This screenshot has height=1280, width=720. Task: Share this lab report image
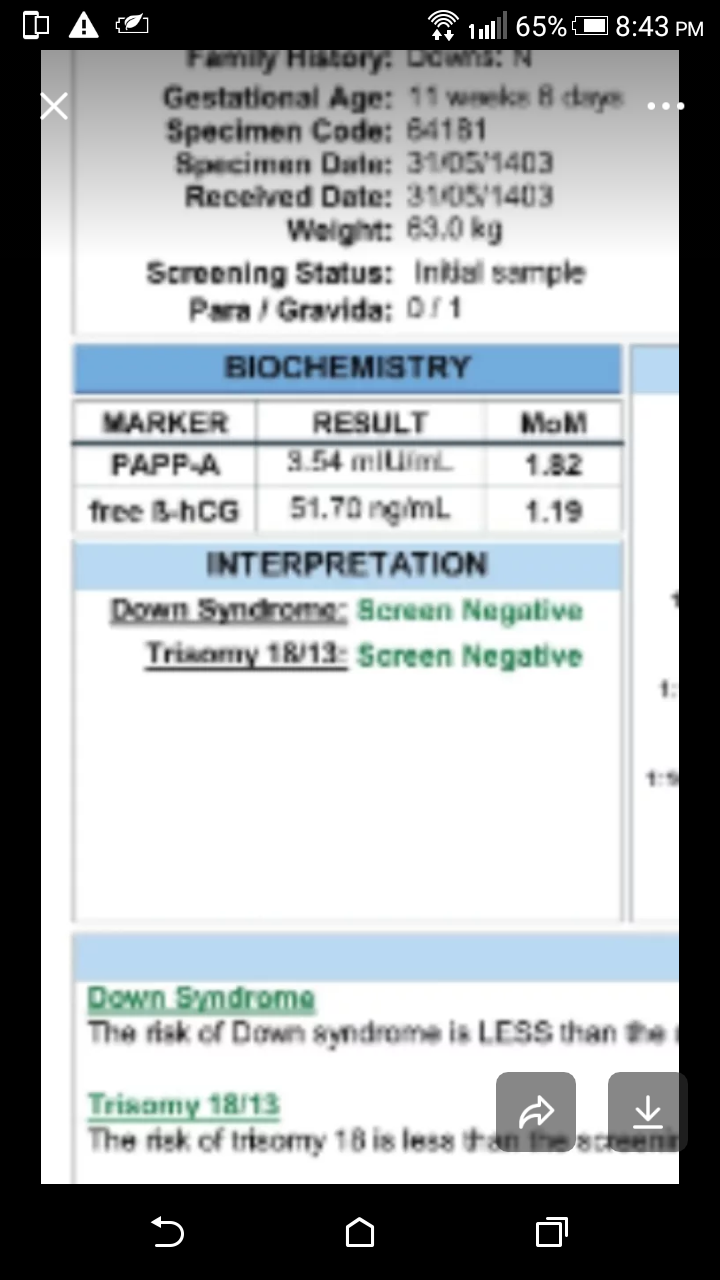(x=536, y=1111)
